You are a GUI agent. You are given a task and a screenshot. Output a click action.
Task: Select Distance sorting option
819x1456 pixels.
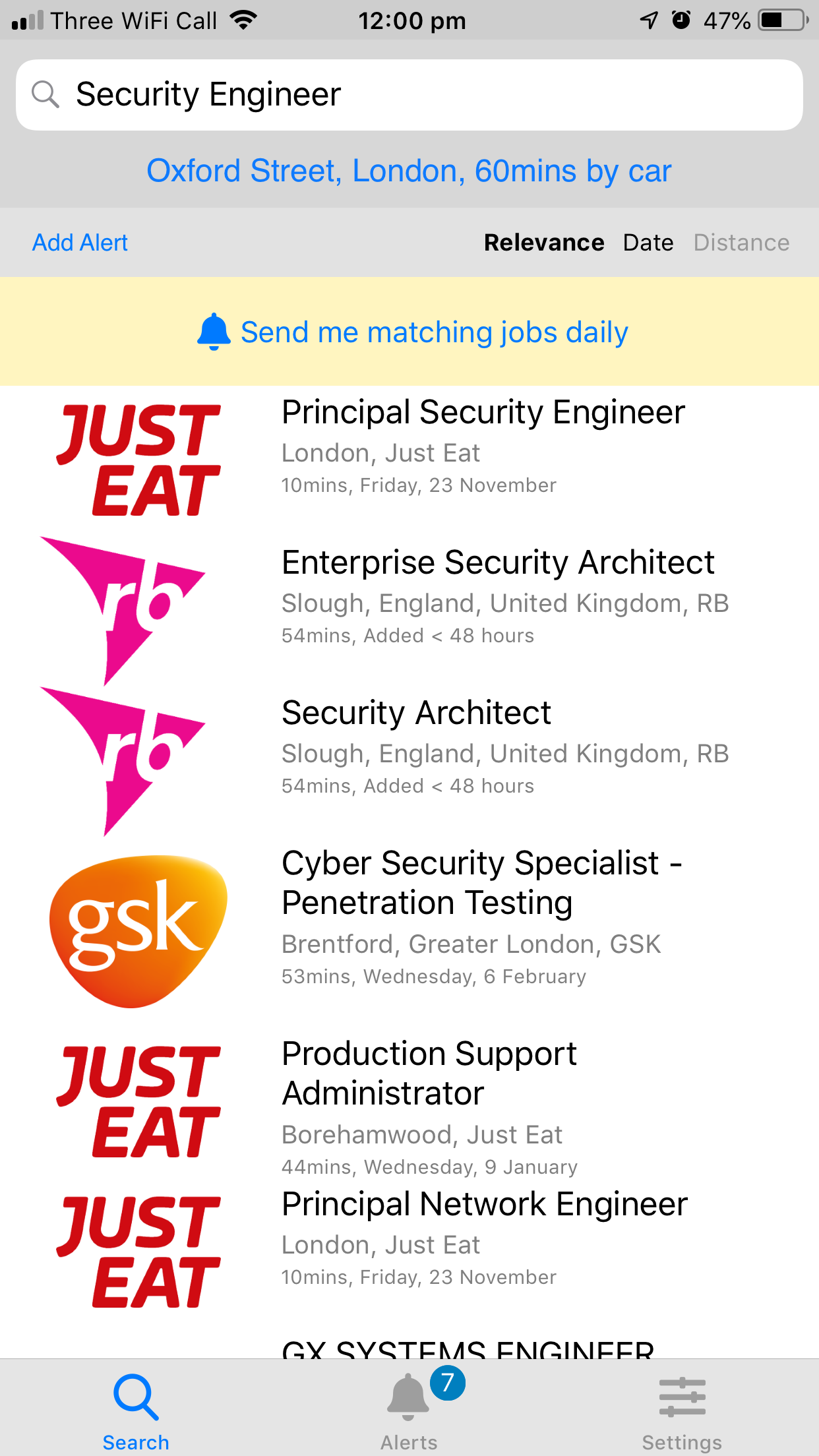741,243
